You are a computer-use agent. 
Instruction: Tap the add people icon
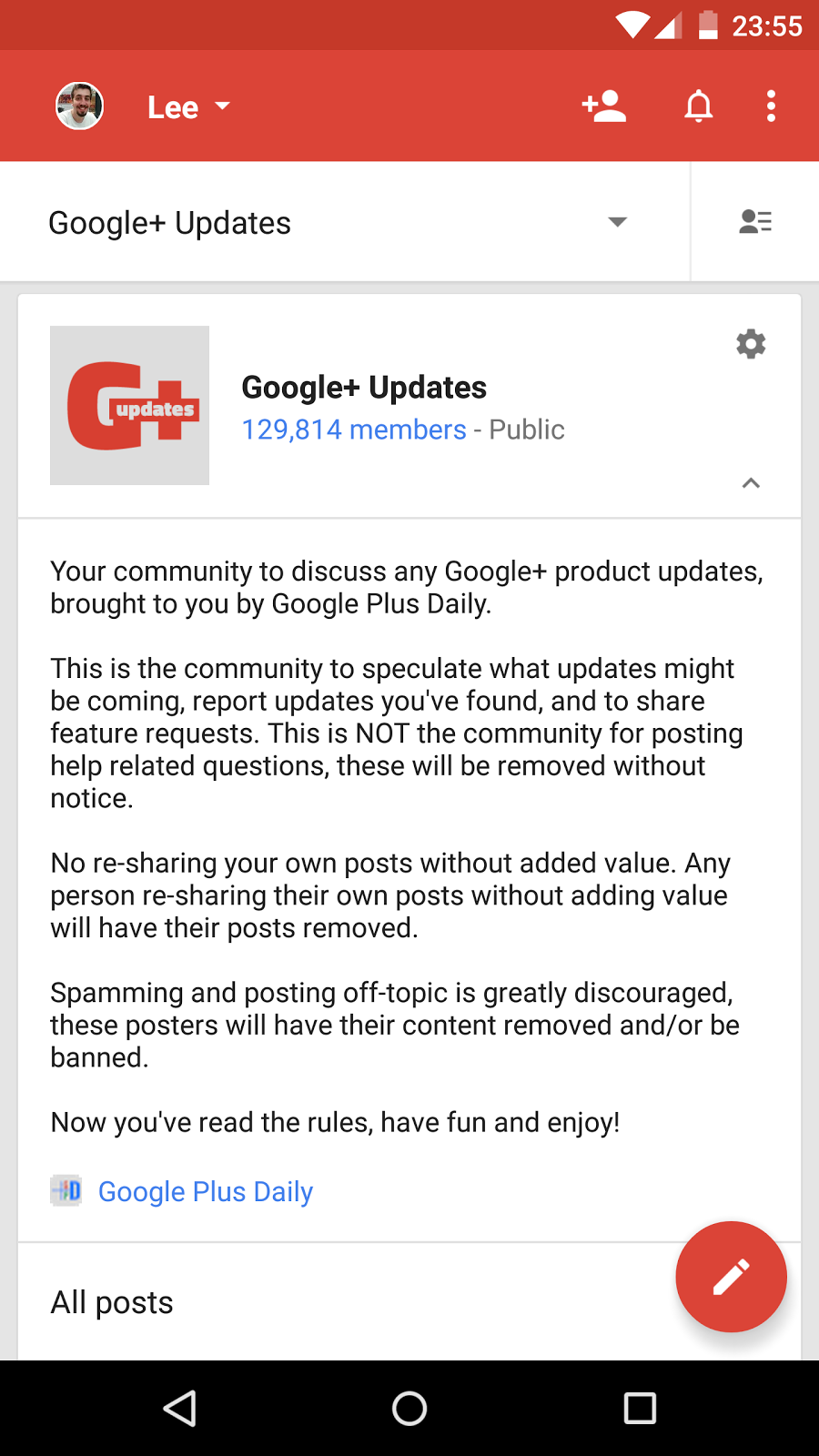604,106
